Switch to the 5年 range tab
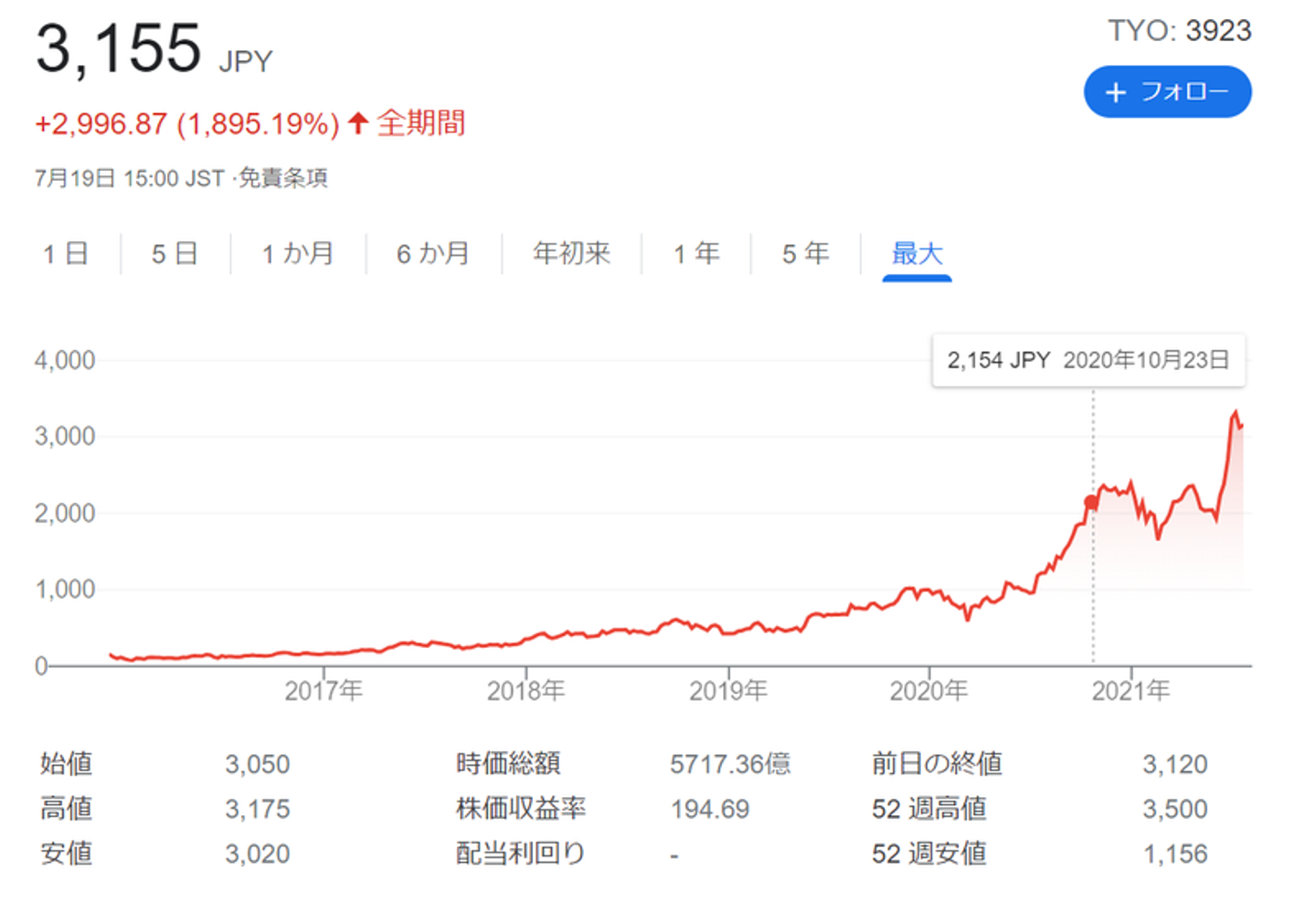 point(805,253)
